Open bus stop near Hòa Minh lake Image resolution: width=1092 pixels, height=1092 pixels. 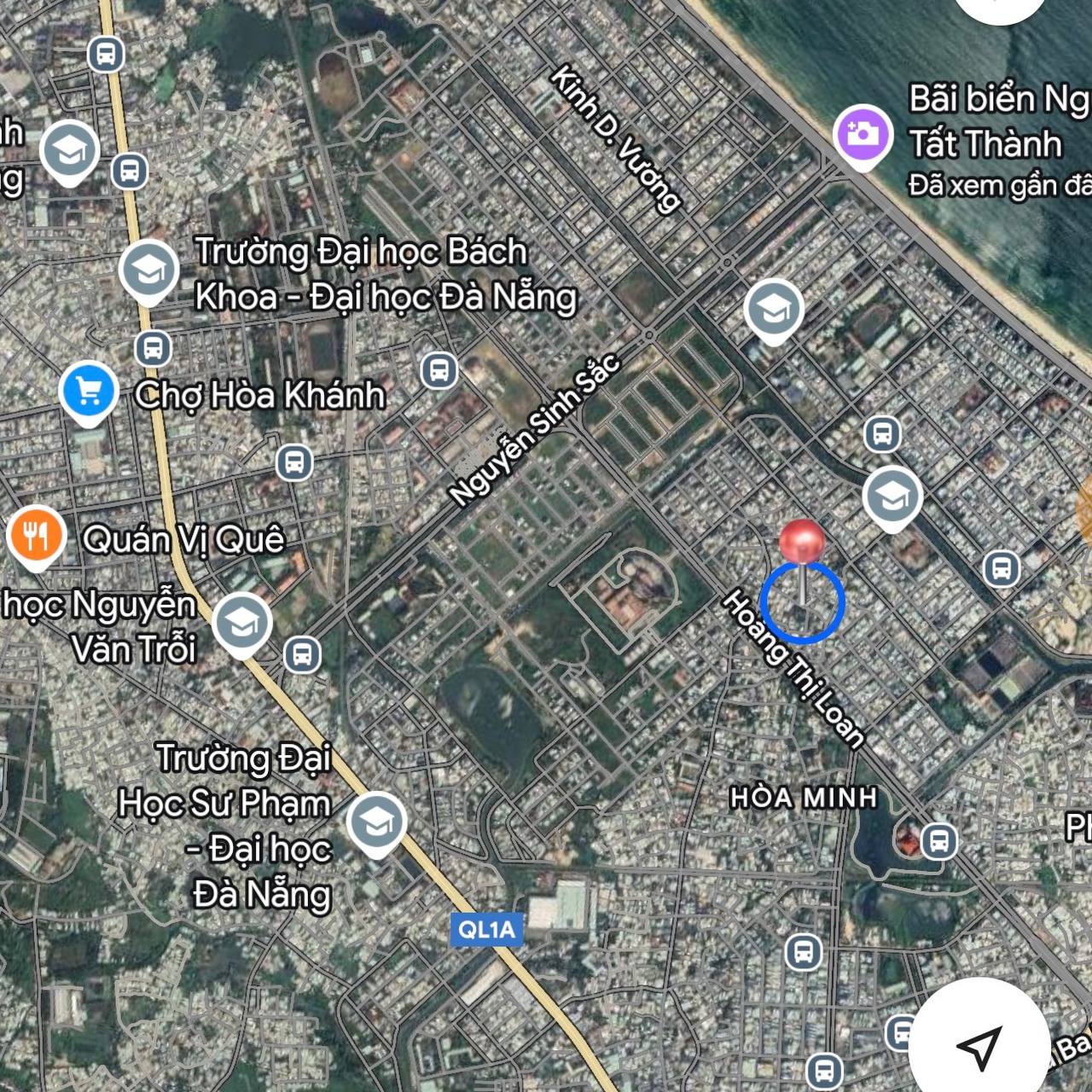pyautogui.click(x=939, y=840)
